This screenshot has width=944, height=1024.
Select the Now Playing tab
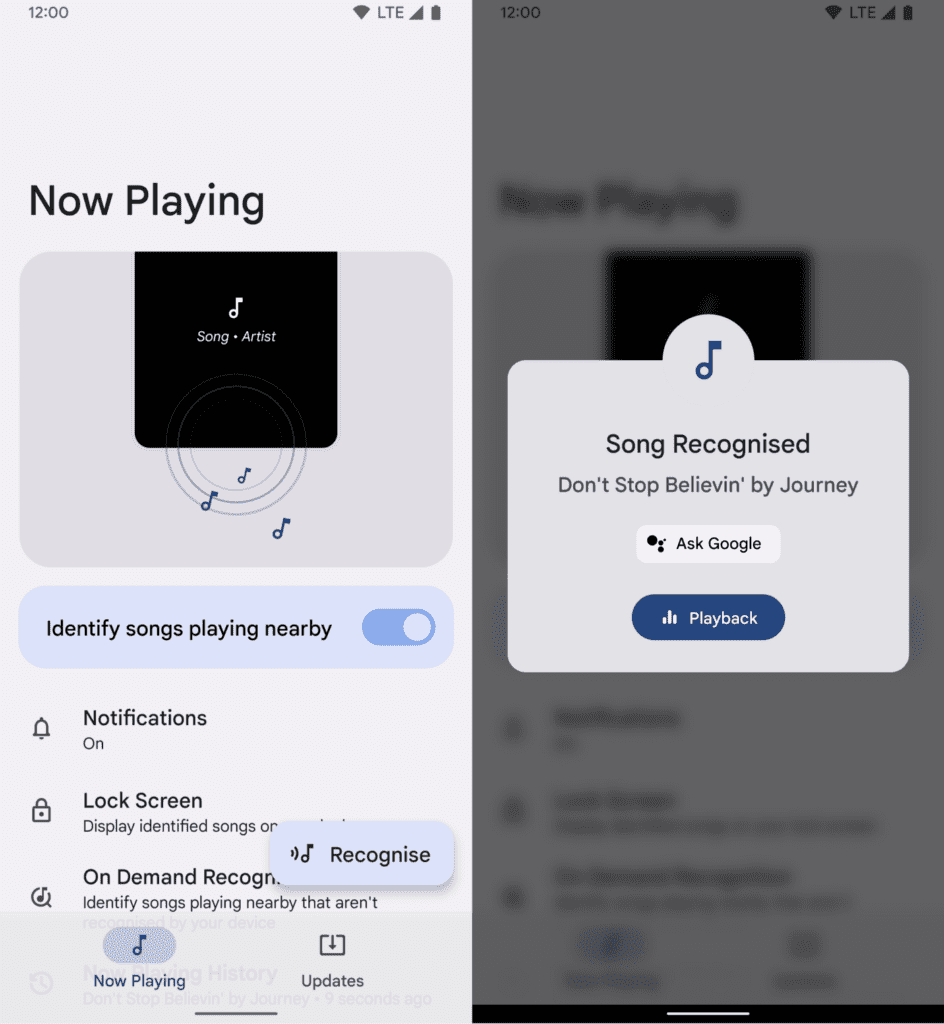point(139,960)
